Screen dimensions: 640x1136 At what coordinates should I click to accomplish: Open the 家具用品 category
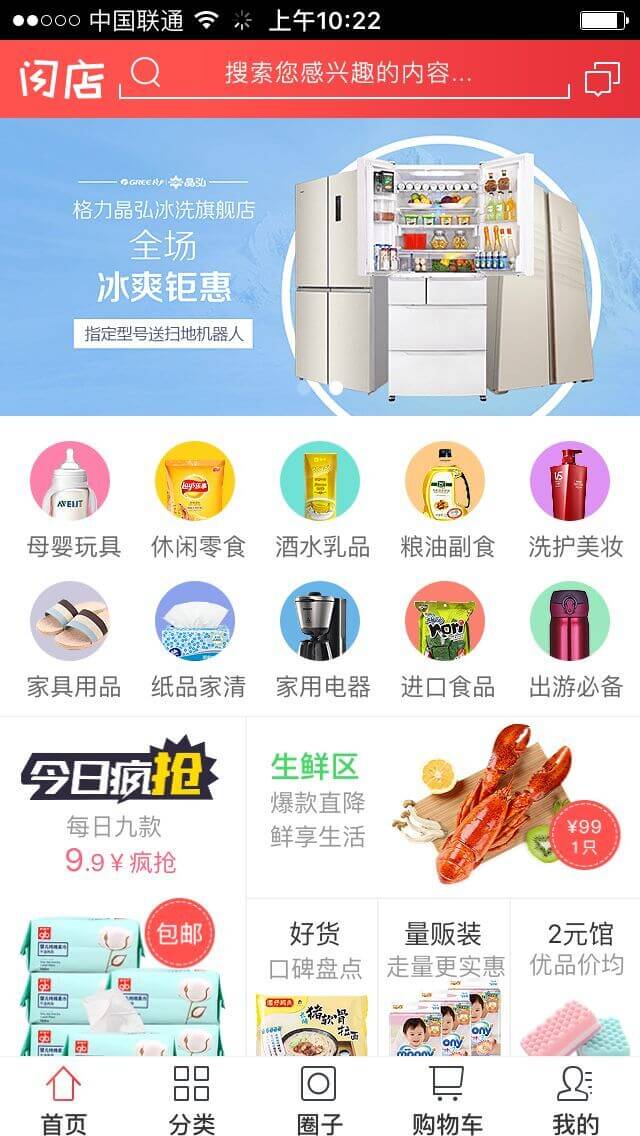pos(72,640)
